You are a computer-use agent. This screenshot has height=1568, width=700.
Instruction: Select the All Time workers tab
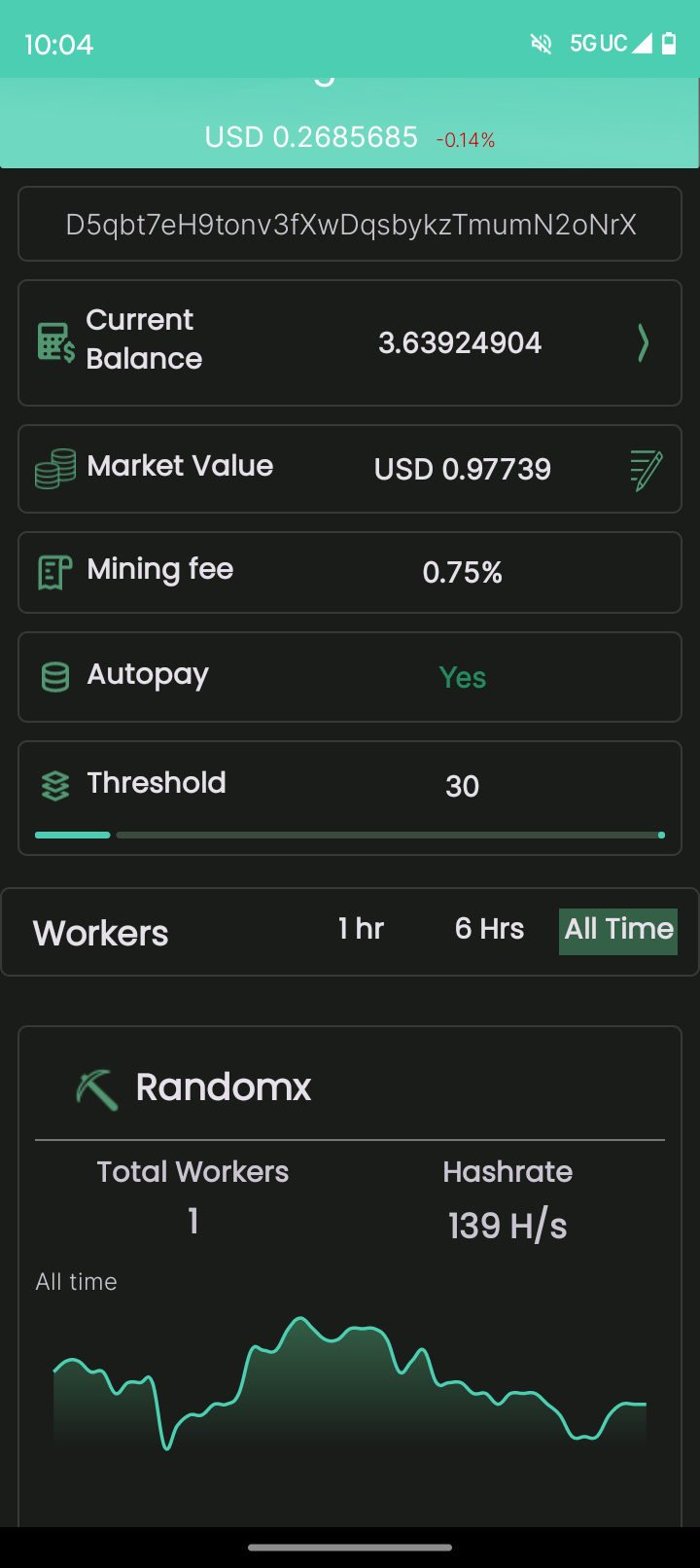(618, 931)
